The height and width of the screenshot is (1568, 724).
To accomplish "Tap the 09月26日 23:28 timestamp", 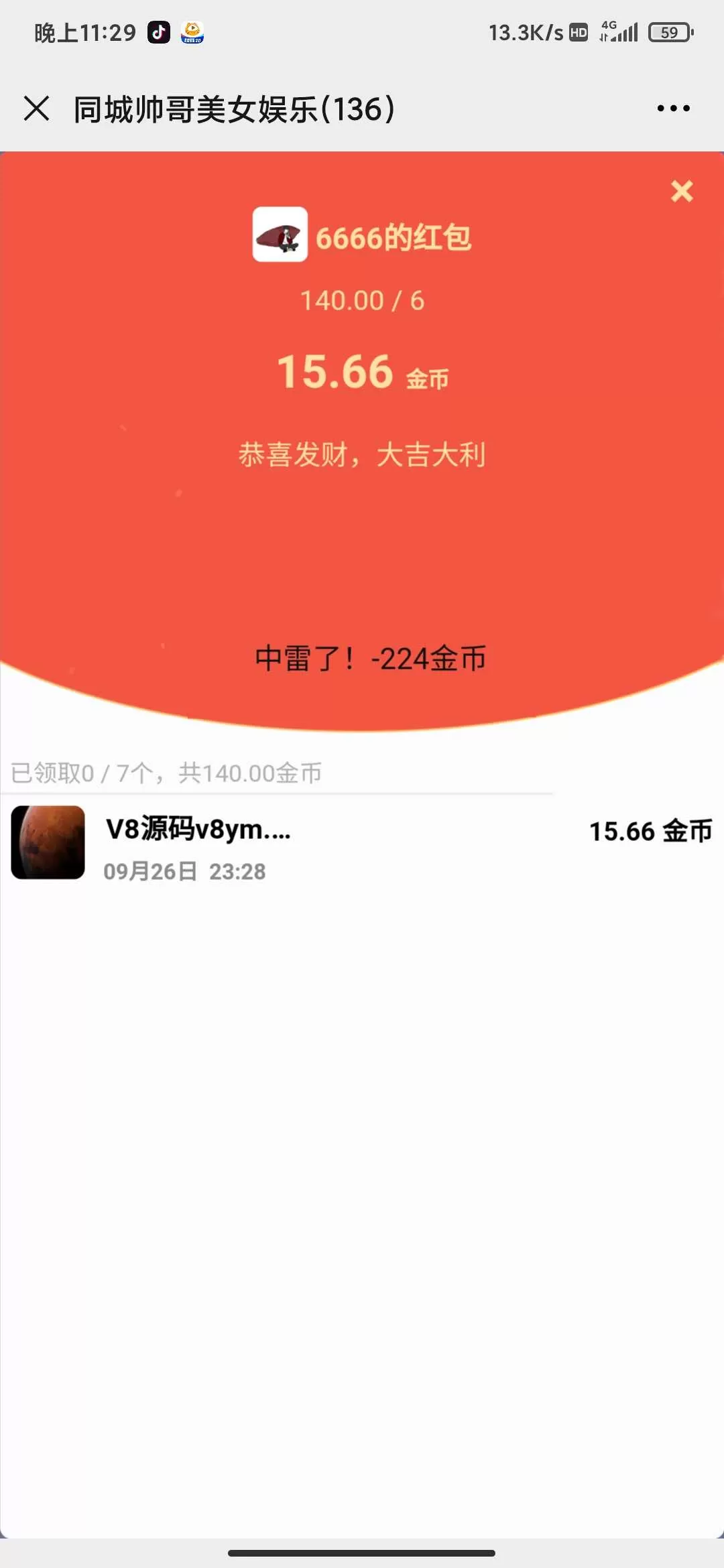I will click(184, 871).
